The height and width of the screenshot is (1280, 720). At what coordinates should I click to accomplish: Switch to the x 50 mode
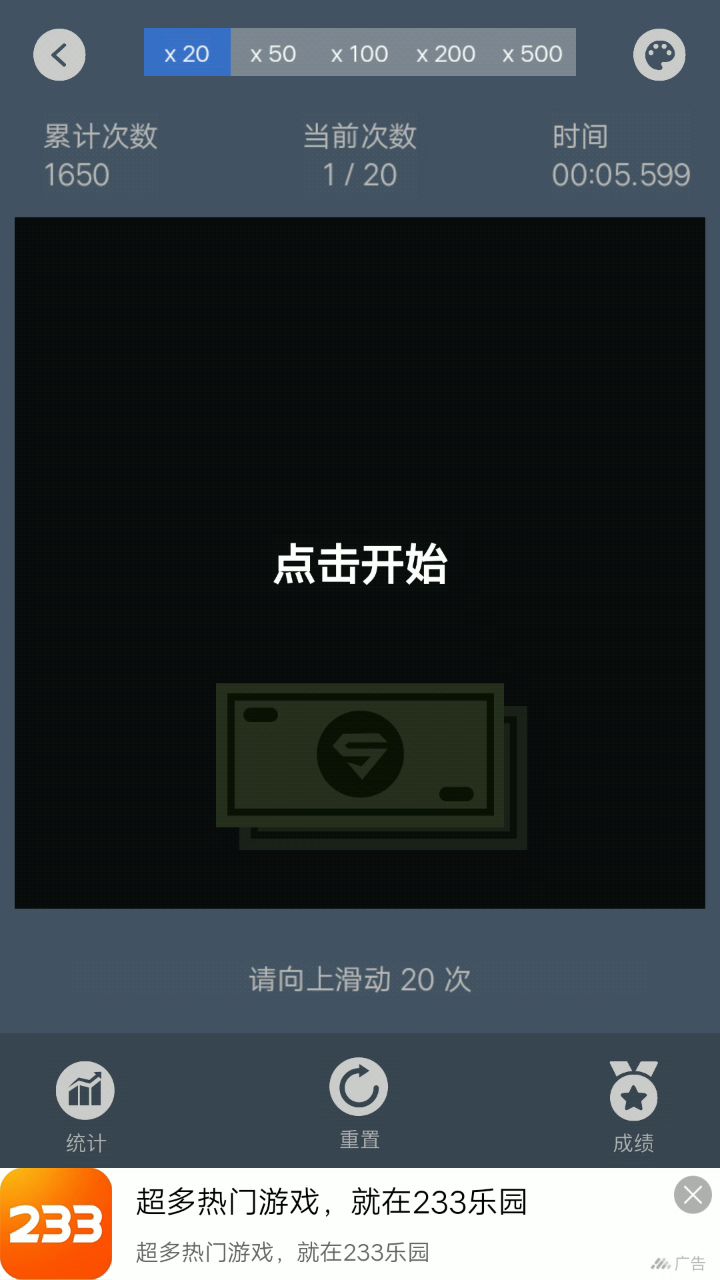click(273, 53)
